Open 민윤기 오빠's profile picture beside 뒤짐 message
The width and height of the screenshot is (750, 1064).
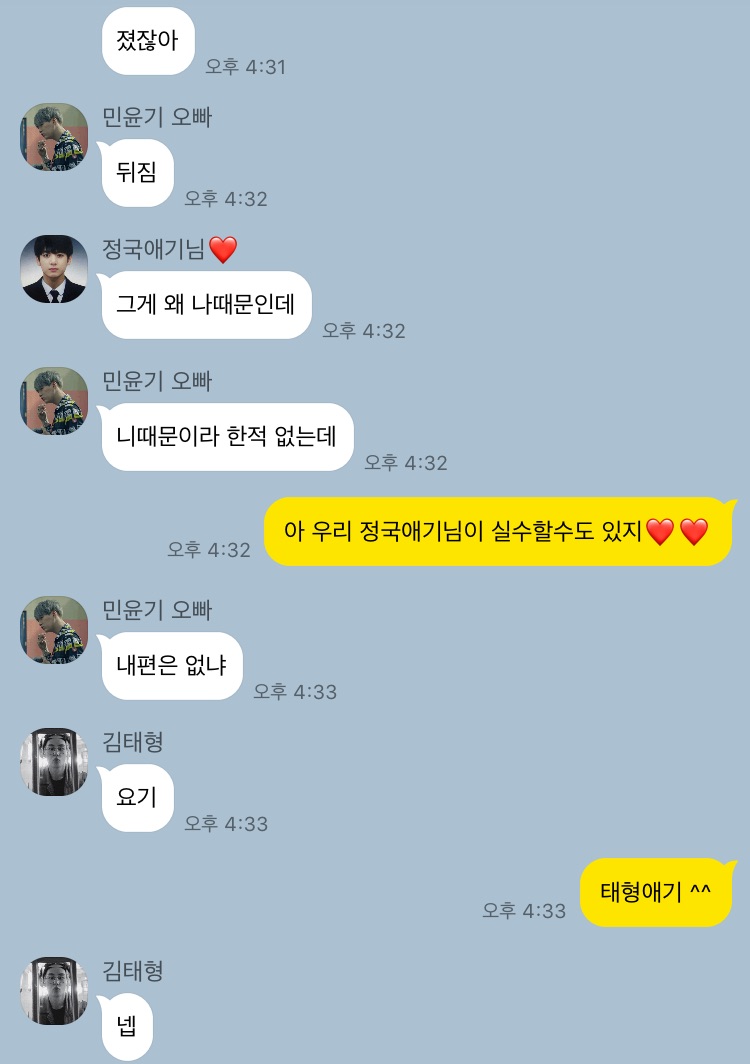[54, 138]
